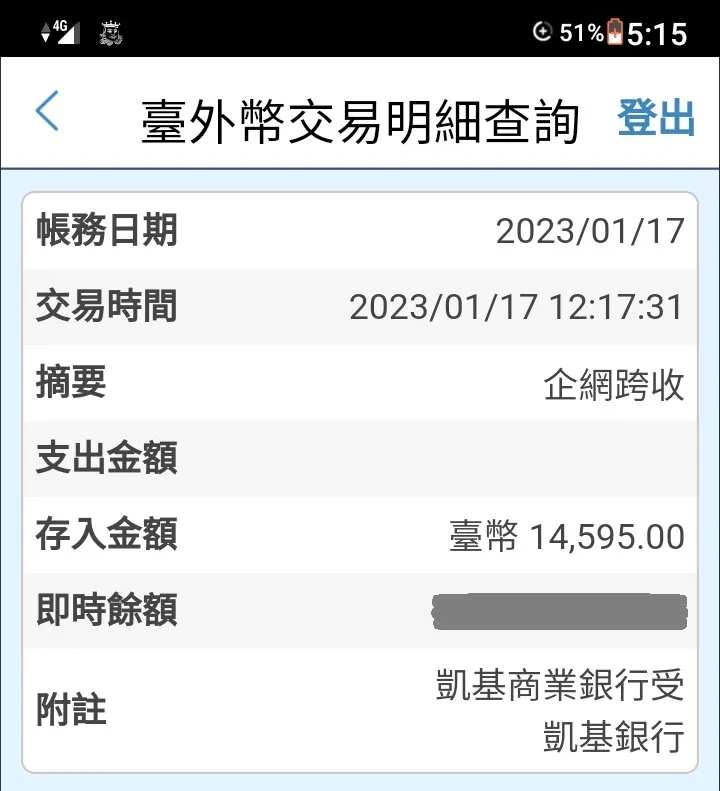Tap the notification crest icon in status bar

click(108, 32)
